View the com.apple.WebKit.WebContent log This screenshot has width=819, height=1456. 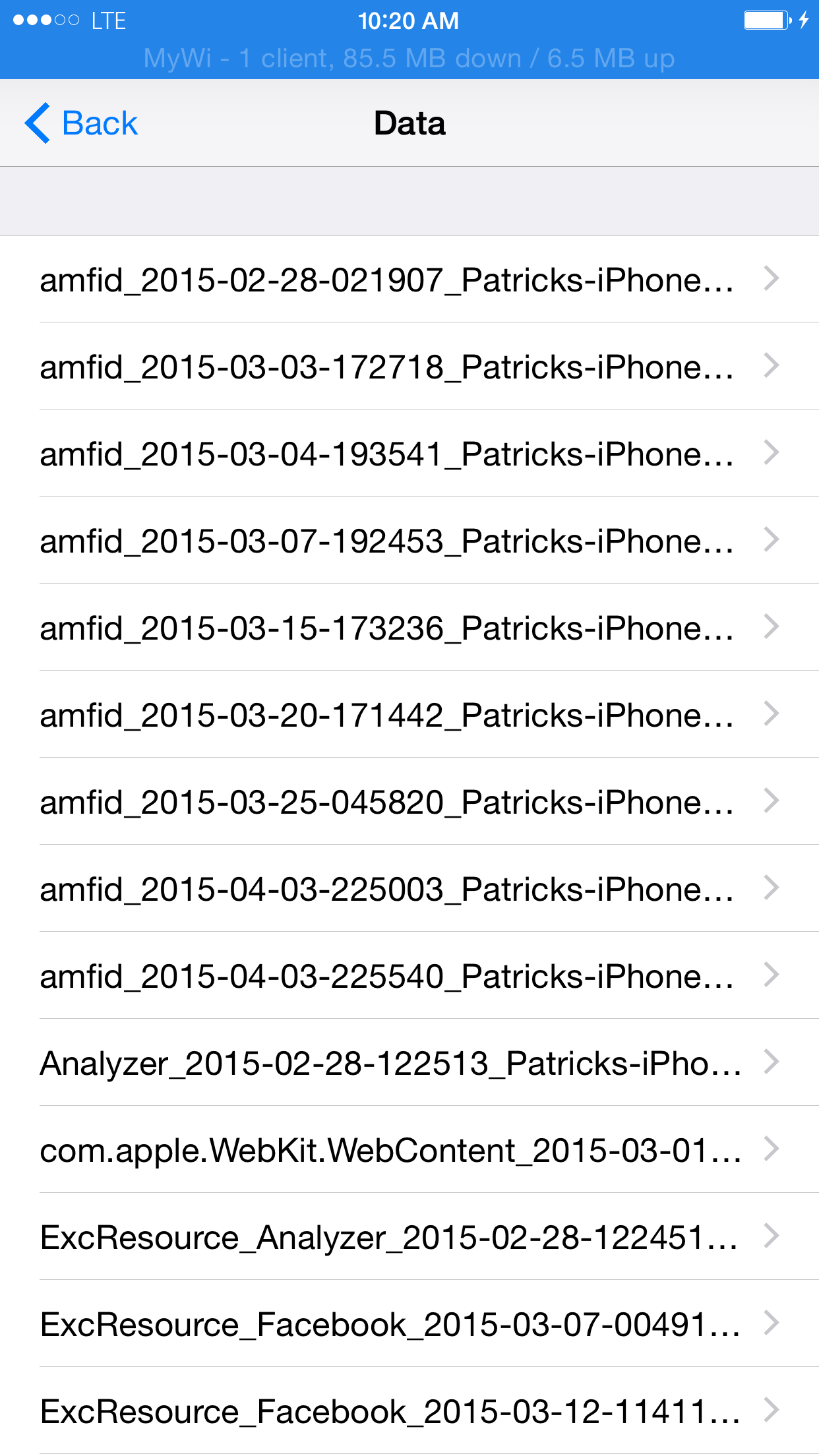[x=409, y=1150]
